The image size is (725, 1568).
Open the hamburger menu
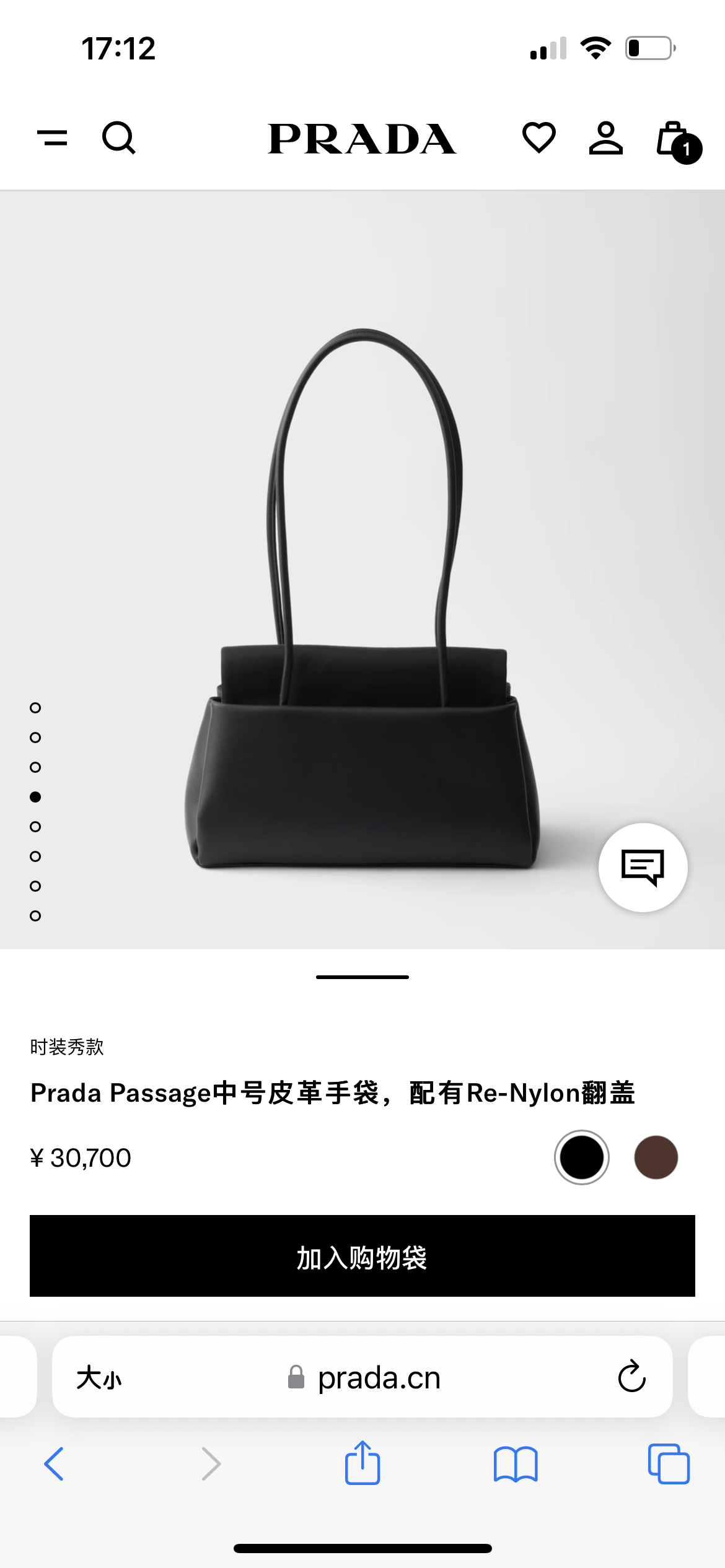coord(53,137)
